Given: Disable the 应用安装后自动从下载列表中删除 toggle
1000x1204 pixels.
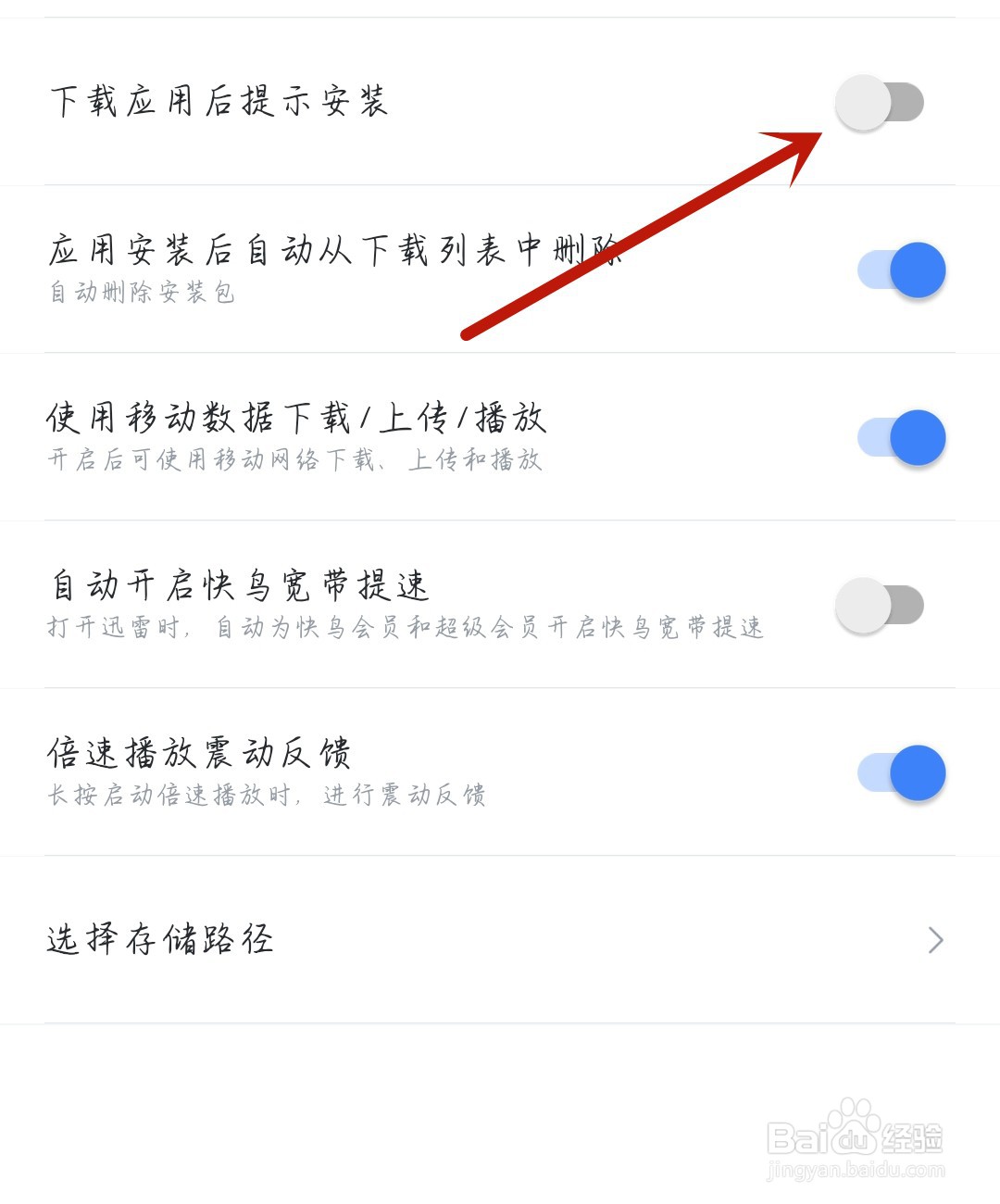Looking at the screenshot, I should (898, 270).
